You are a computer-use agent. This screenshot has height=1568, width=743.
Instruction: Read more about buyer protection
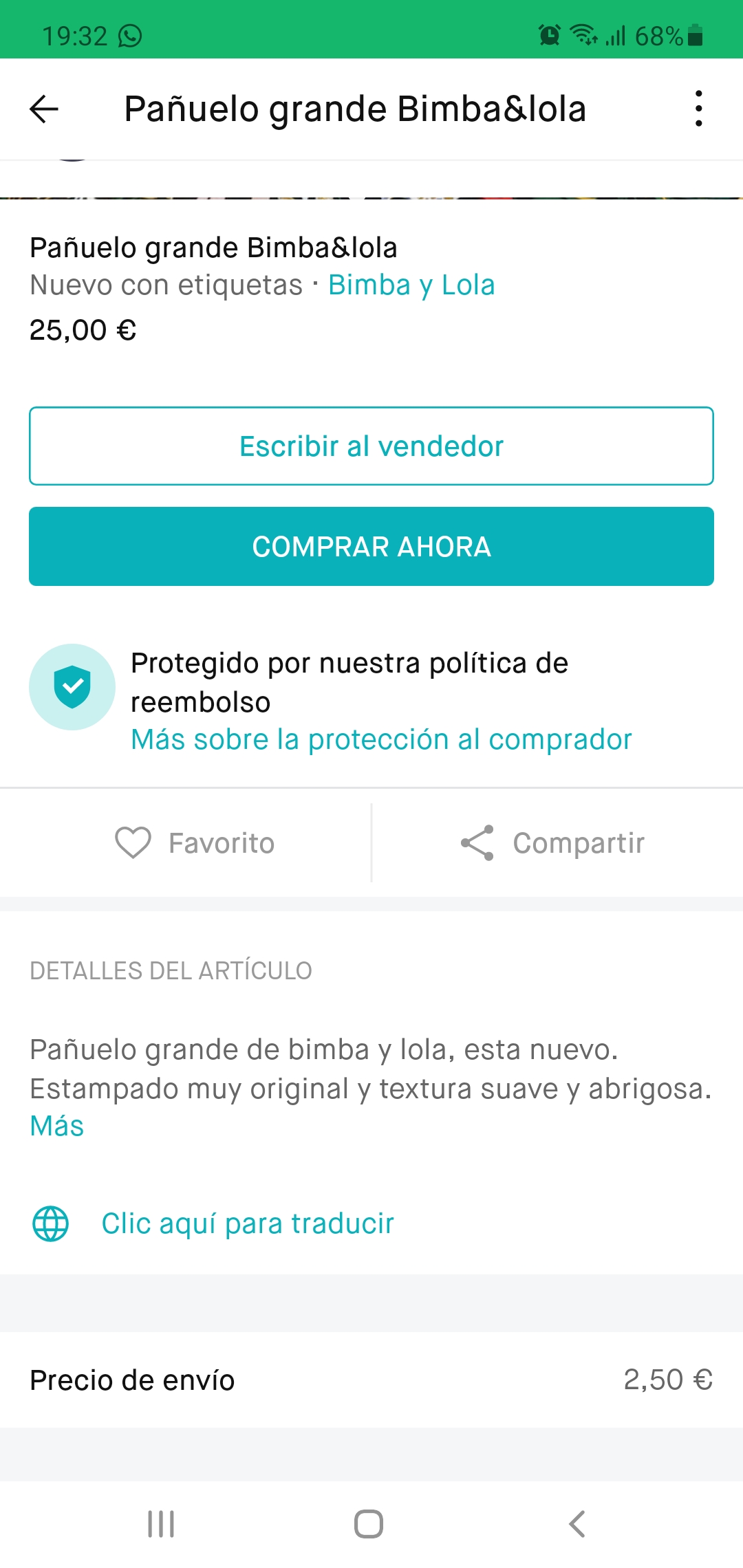pos(381,739)
